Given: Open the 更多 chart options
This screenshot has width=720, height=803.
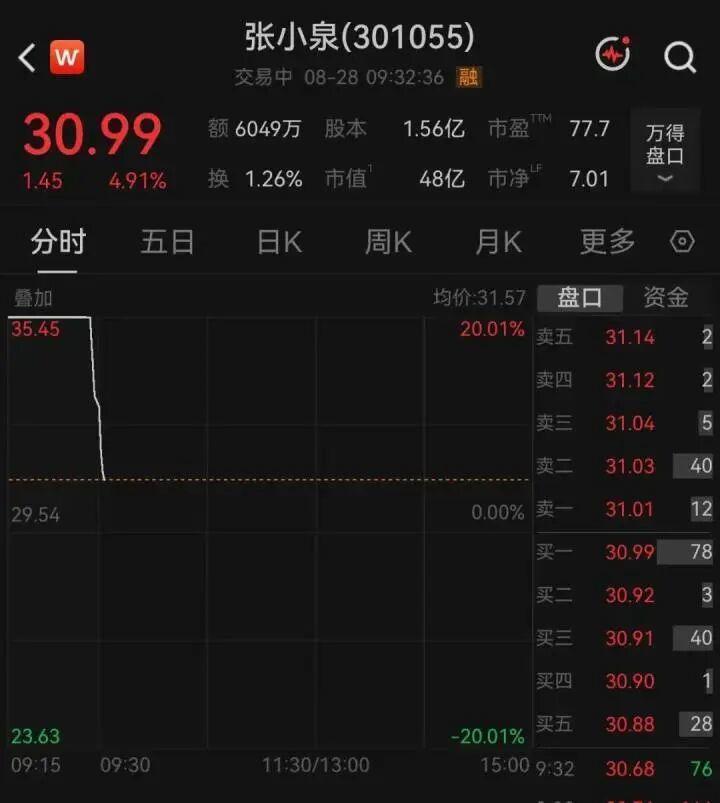Looking at the screenshot, I should pos(608,242).
